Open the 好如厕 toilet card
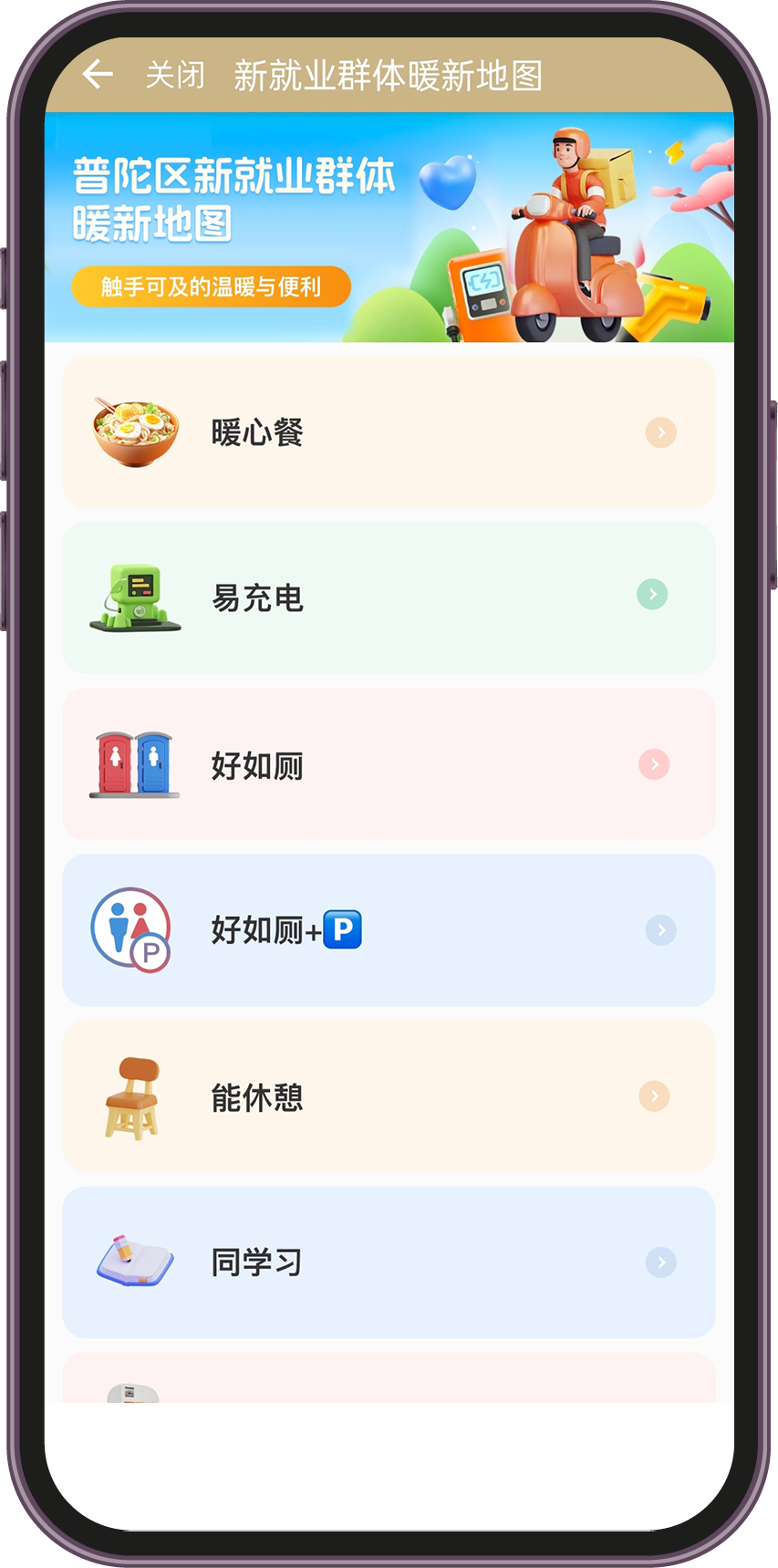778x1568 pixels. [x=389, y=764]
